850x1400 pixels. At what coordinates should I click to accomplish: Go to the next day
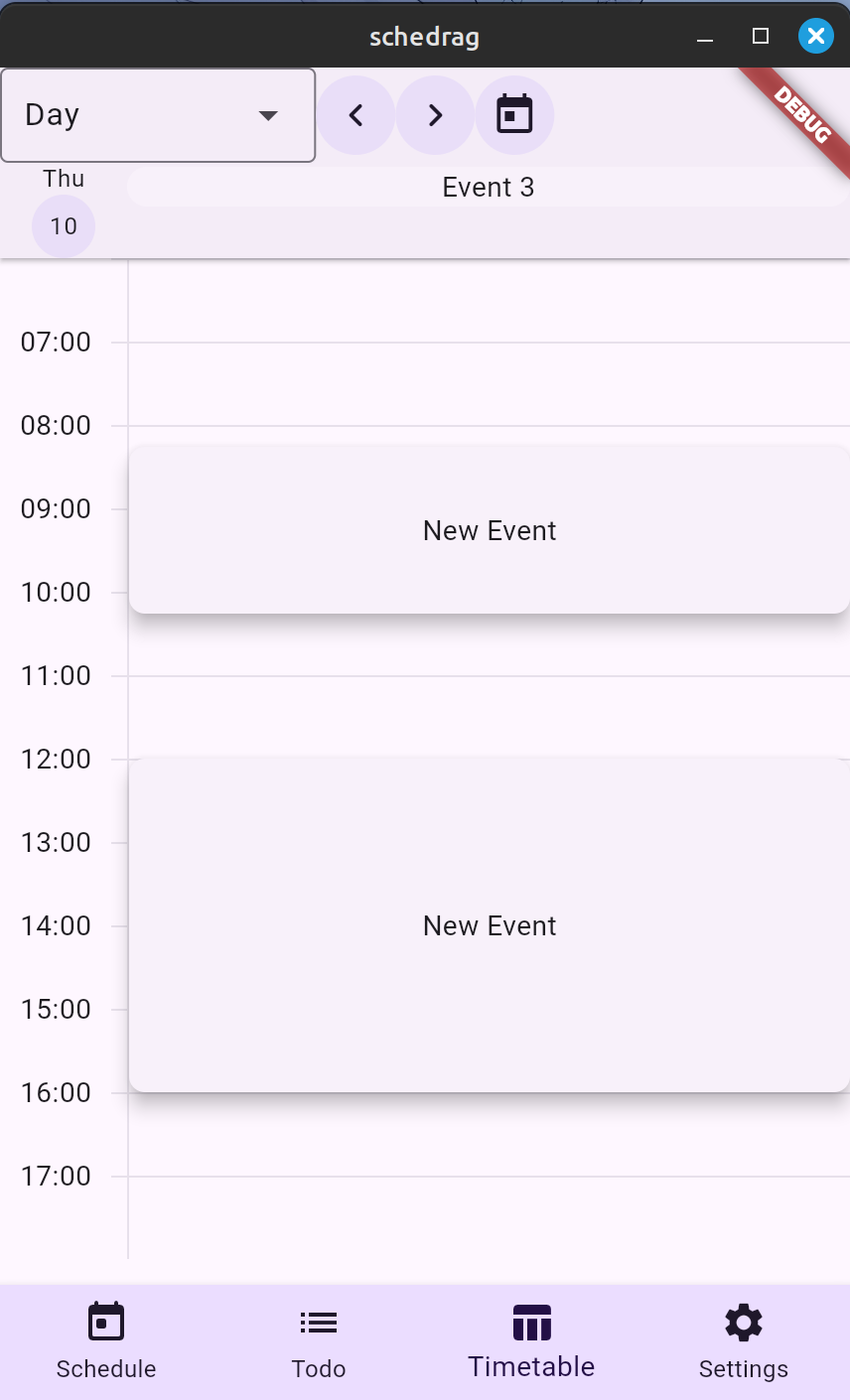coord(435,115)
